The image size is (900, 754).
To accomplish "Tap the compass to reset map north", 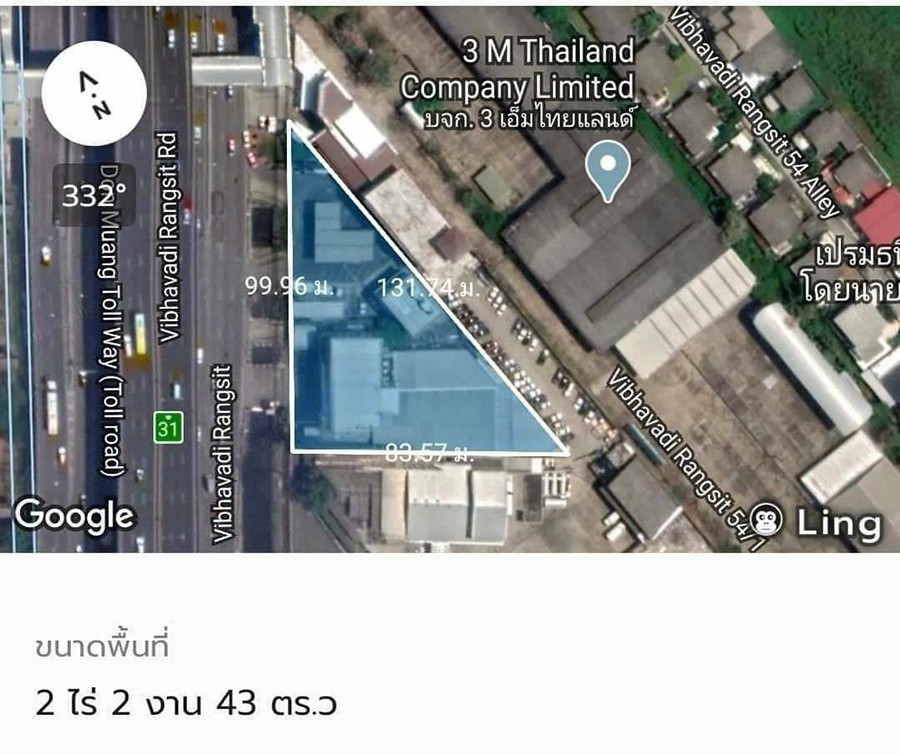I will [94, 92].
